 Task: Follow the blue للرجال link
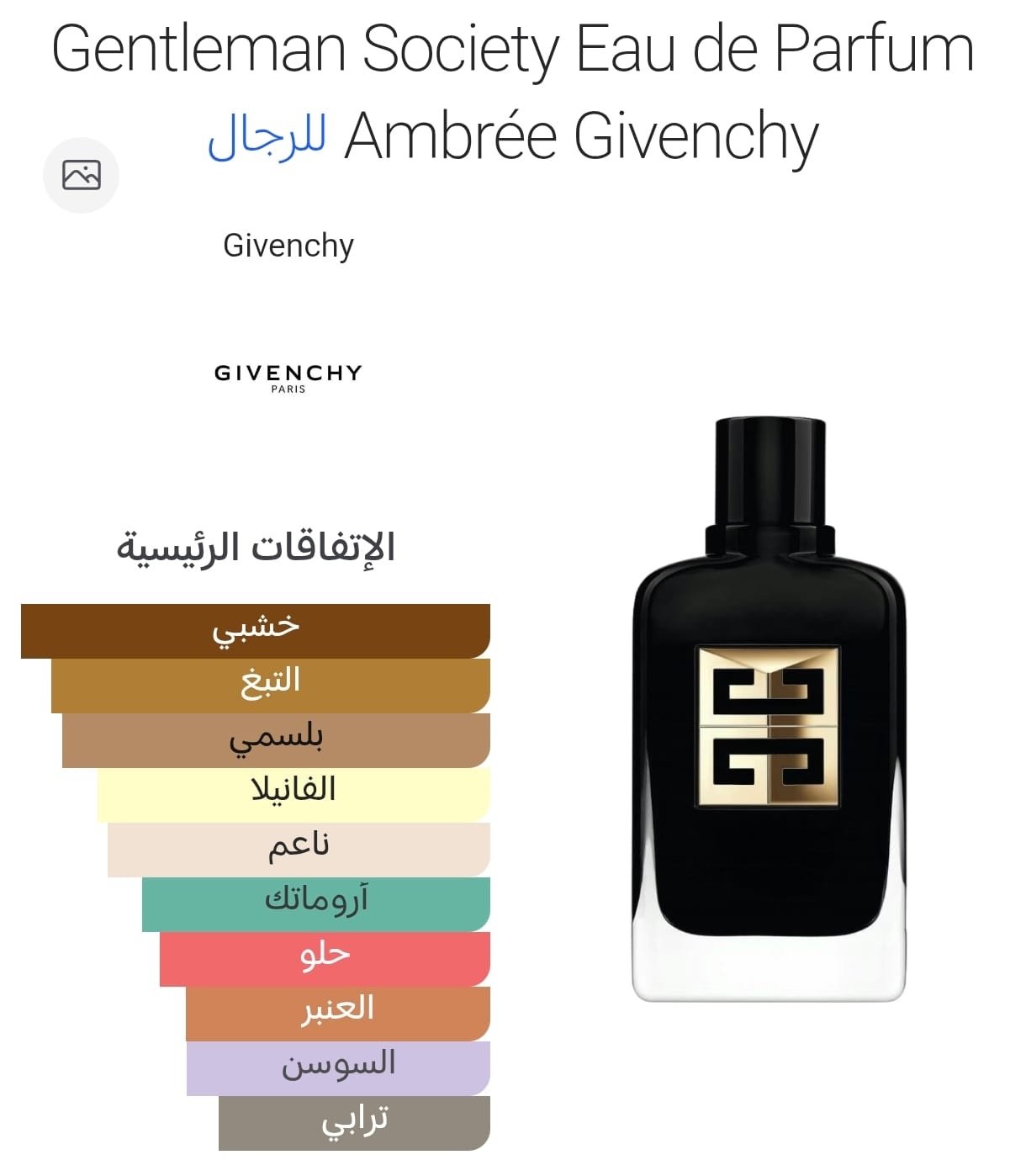click(x=267, y=137)
